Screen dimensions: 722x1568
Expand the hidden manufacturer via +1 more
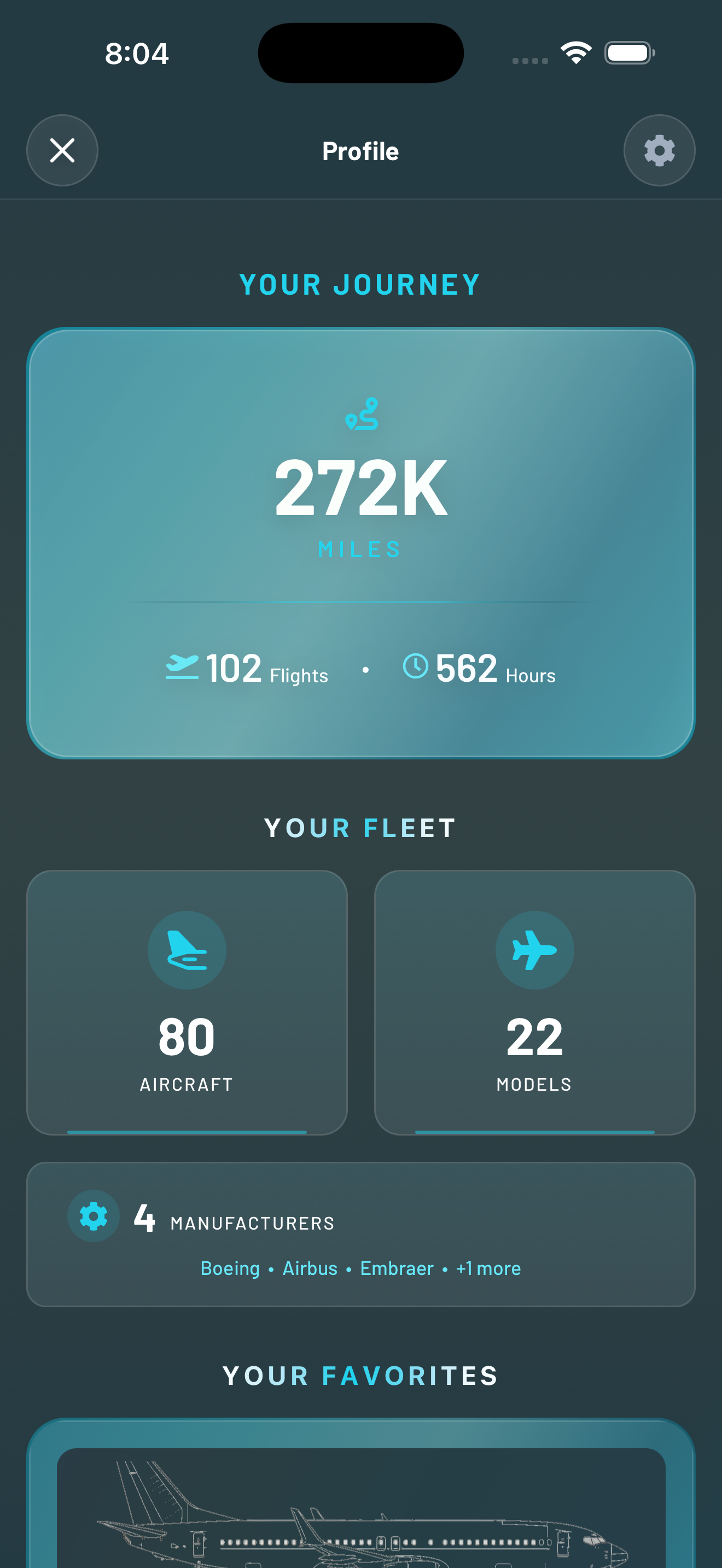coord(487,1268)
